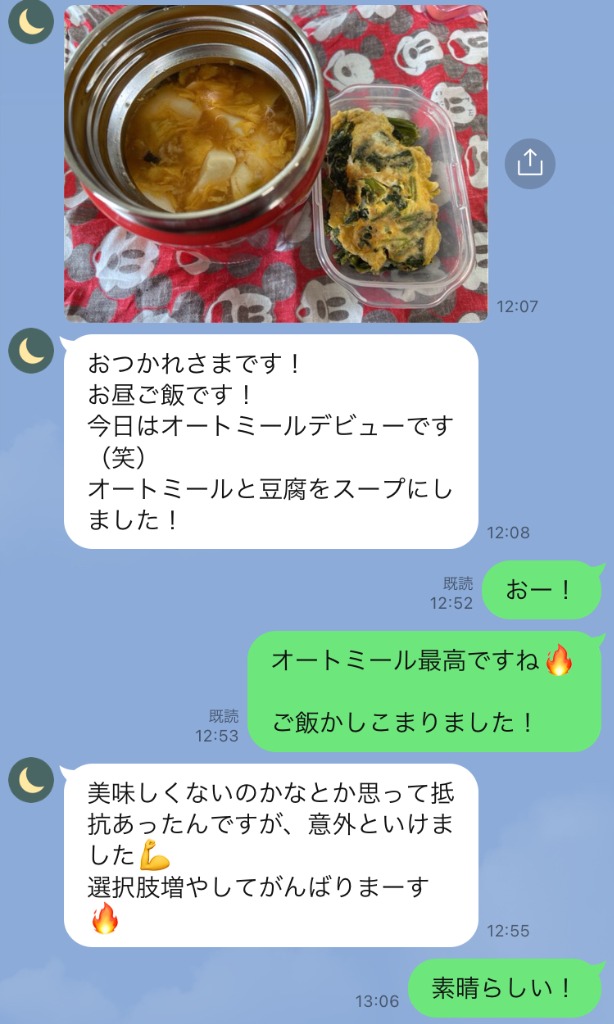
Task: Tap the moon avatar beside the おつかれさまです message
Action: pyautogui.click(x=31, y=351)
